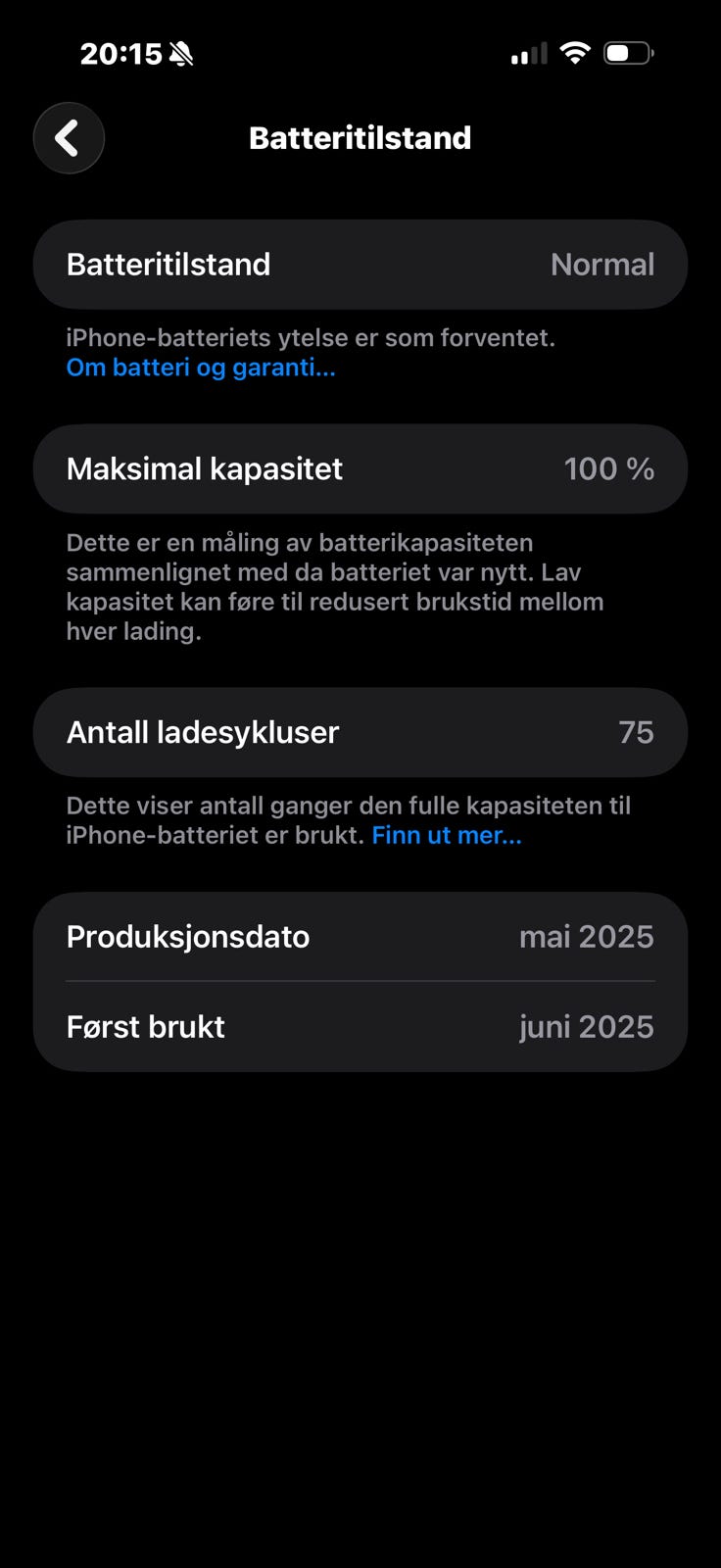Open the 'Finn ut mer...' link
The image size is (721, 1568).
click(x=447, y=835)
